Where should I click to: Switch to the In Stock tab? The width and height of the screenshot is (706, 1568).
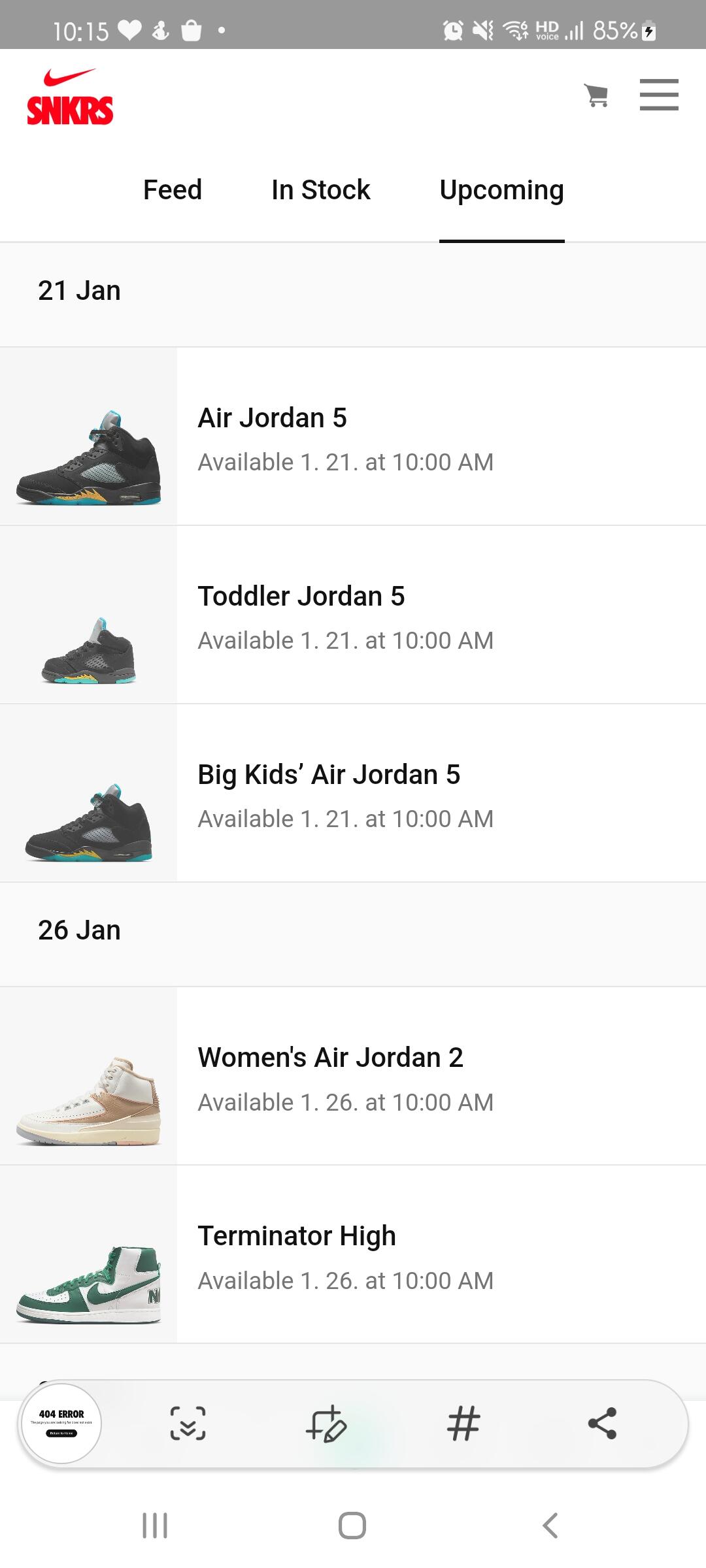321,190
